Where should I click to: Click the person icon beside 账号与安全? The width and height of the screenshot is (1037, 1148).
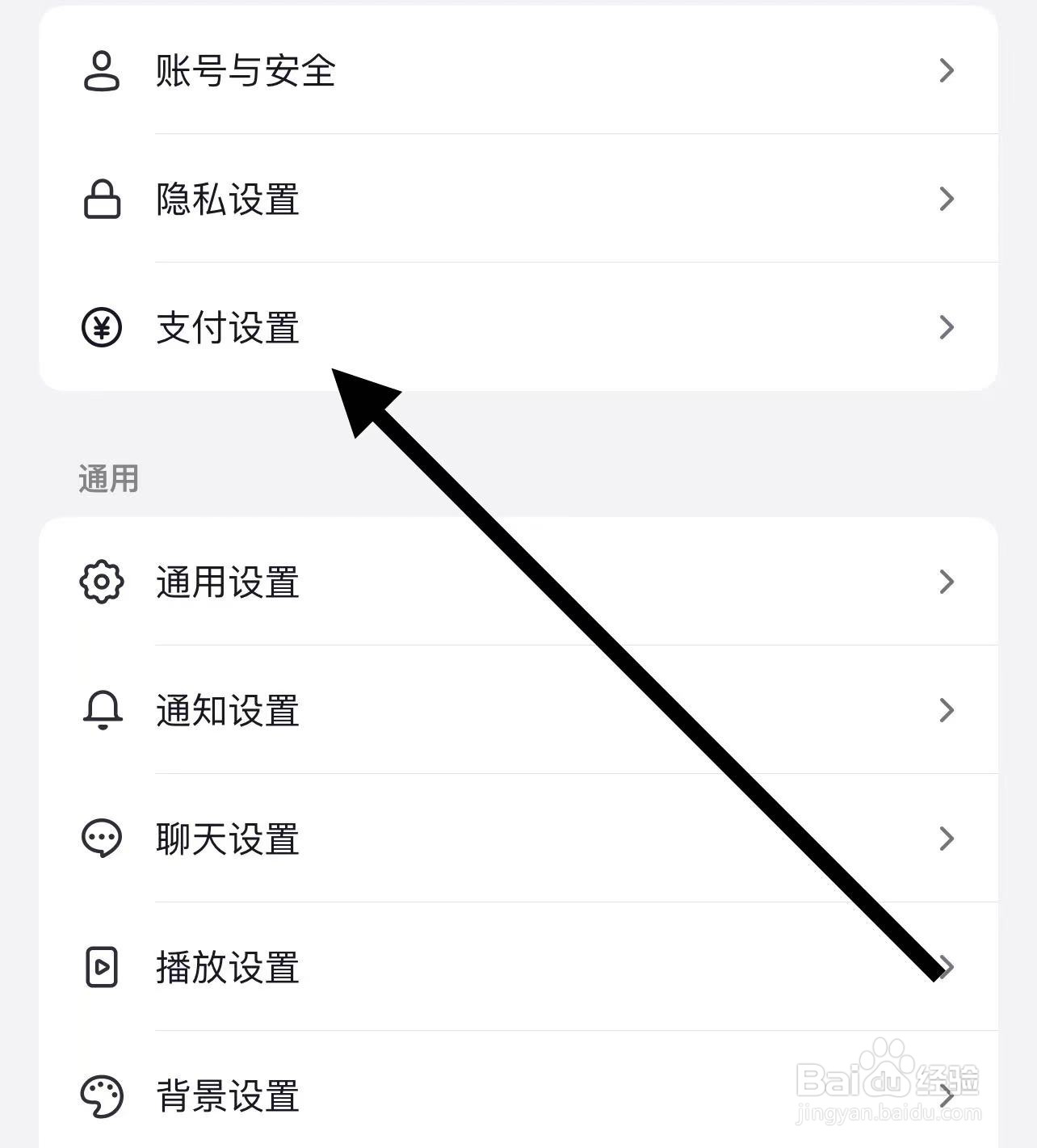coord(102,71)
